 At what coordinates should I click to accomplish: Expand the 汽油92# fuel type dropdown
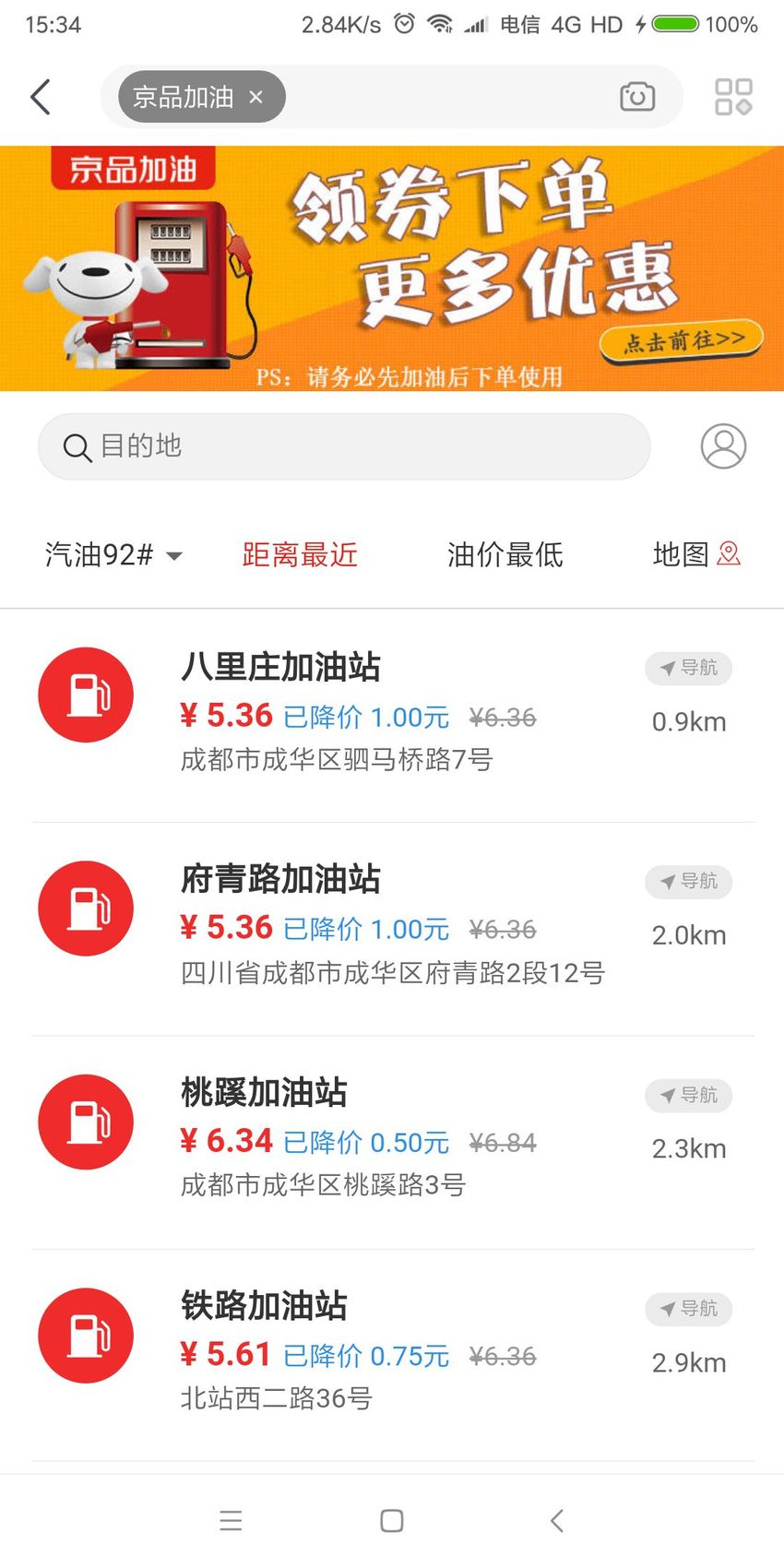tap(114, 554)
